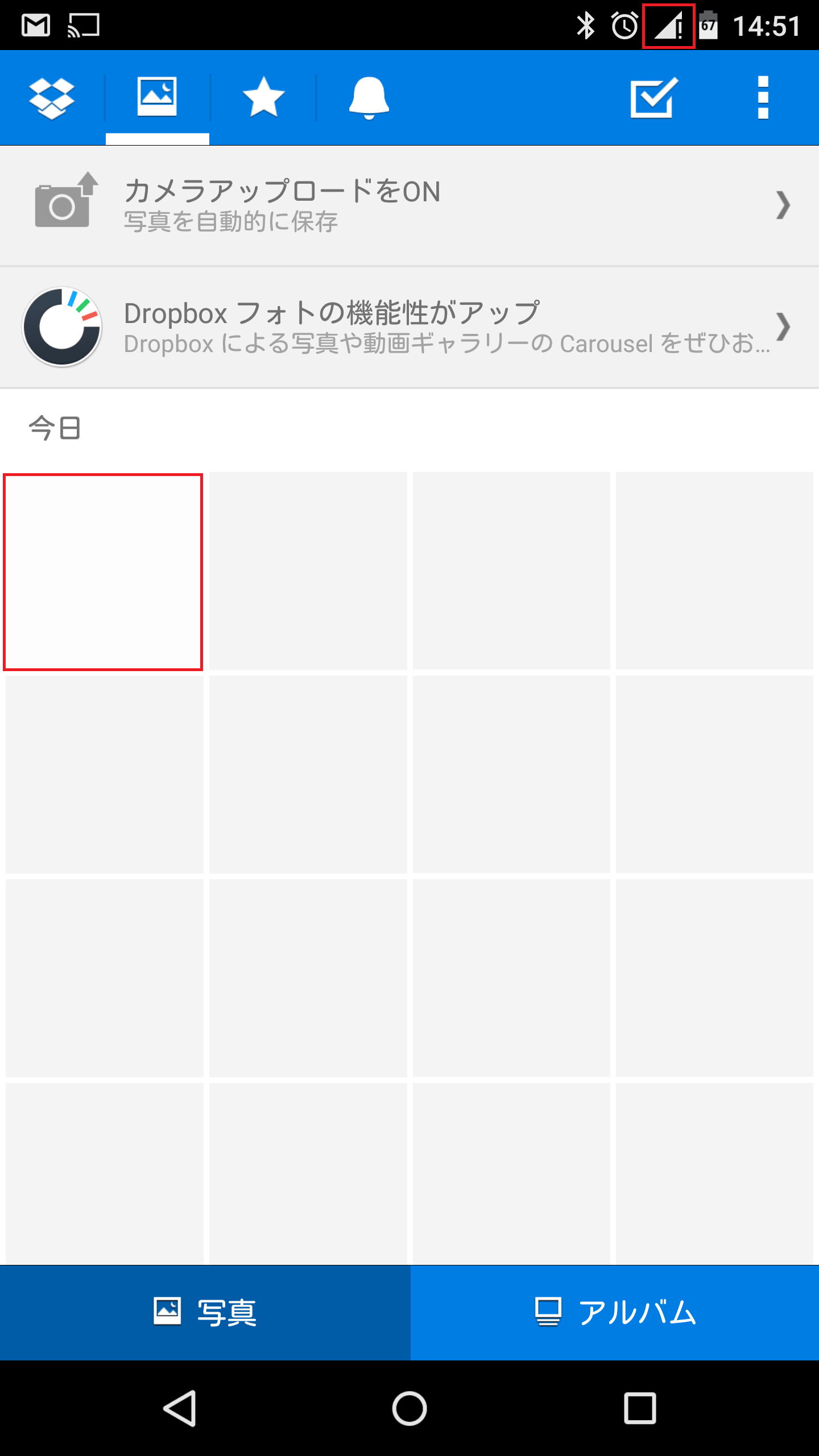Switch to the アルバム tab
The width and height of the screenshot is (819, 1456).
click(x=614, y=1312)
